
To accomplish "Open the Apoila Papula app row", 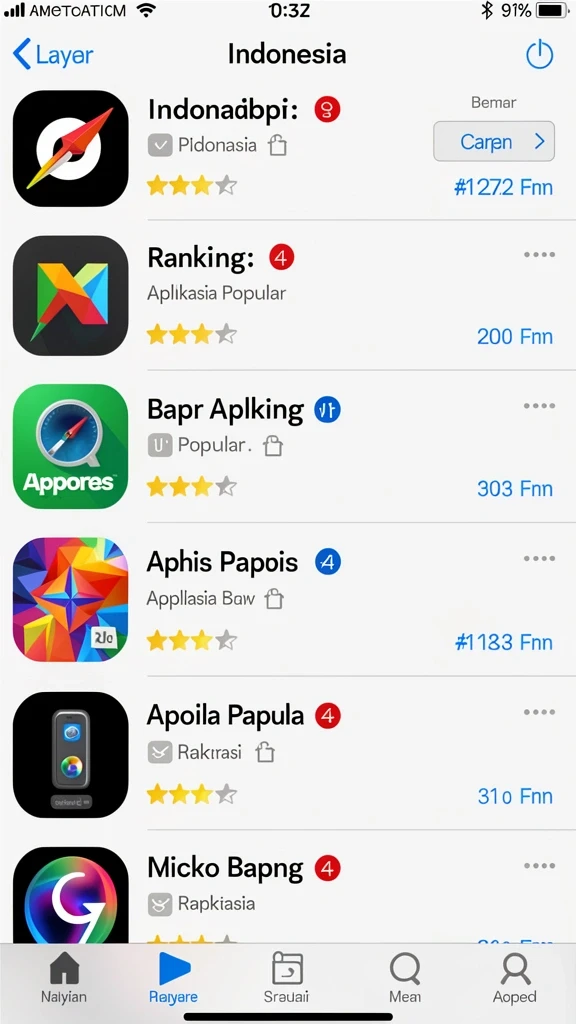I will (288, 754).
